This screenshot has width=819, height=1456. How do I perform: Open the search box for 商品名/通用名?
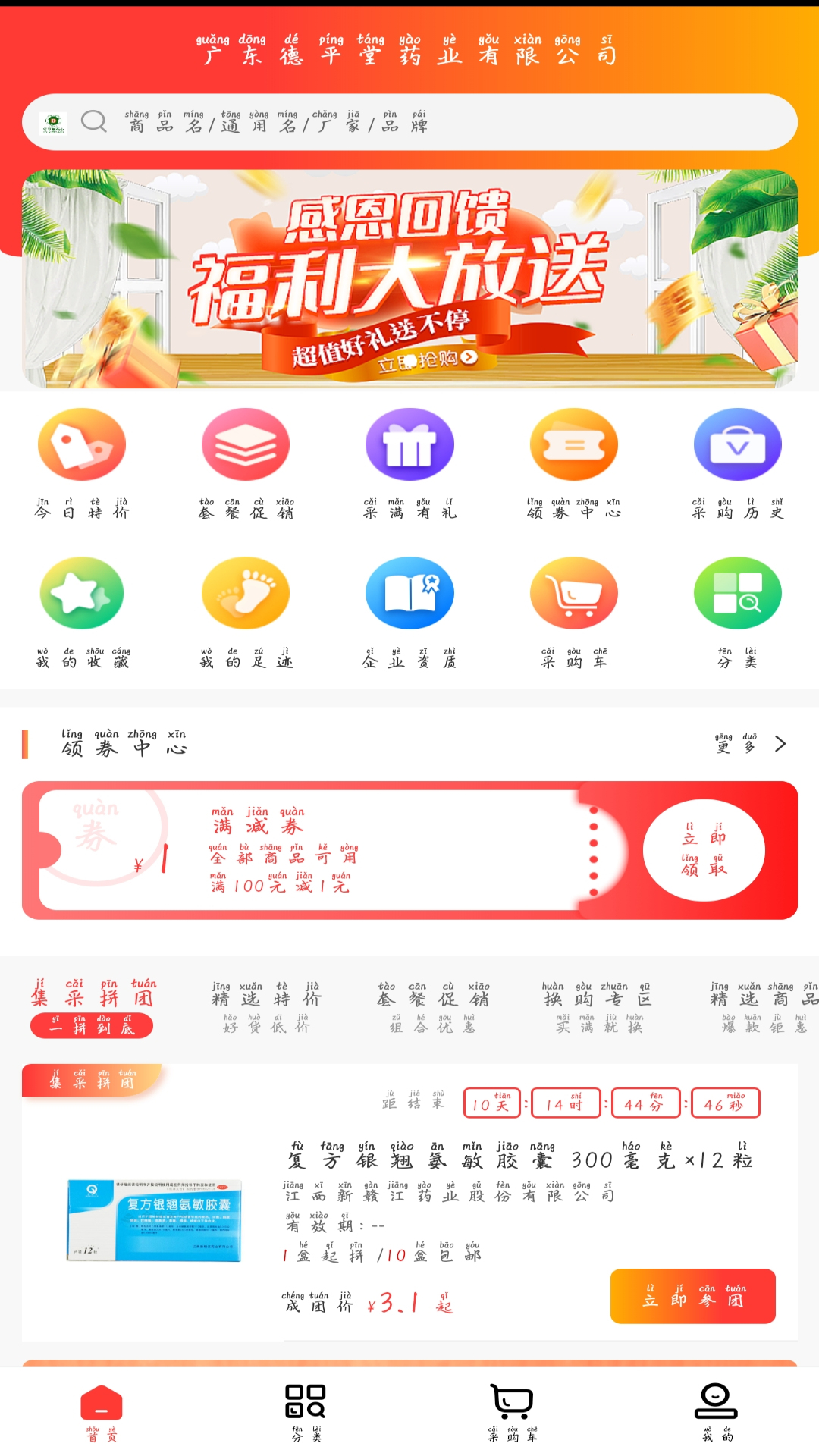pyautogui.click(x=409, y=121)
